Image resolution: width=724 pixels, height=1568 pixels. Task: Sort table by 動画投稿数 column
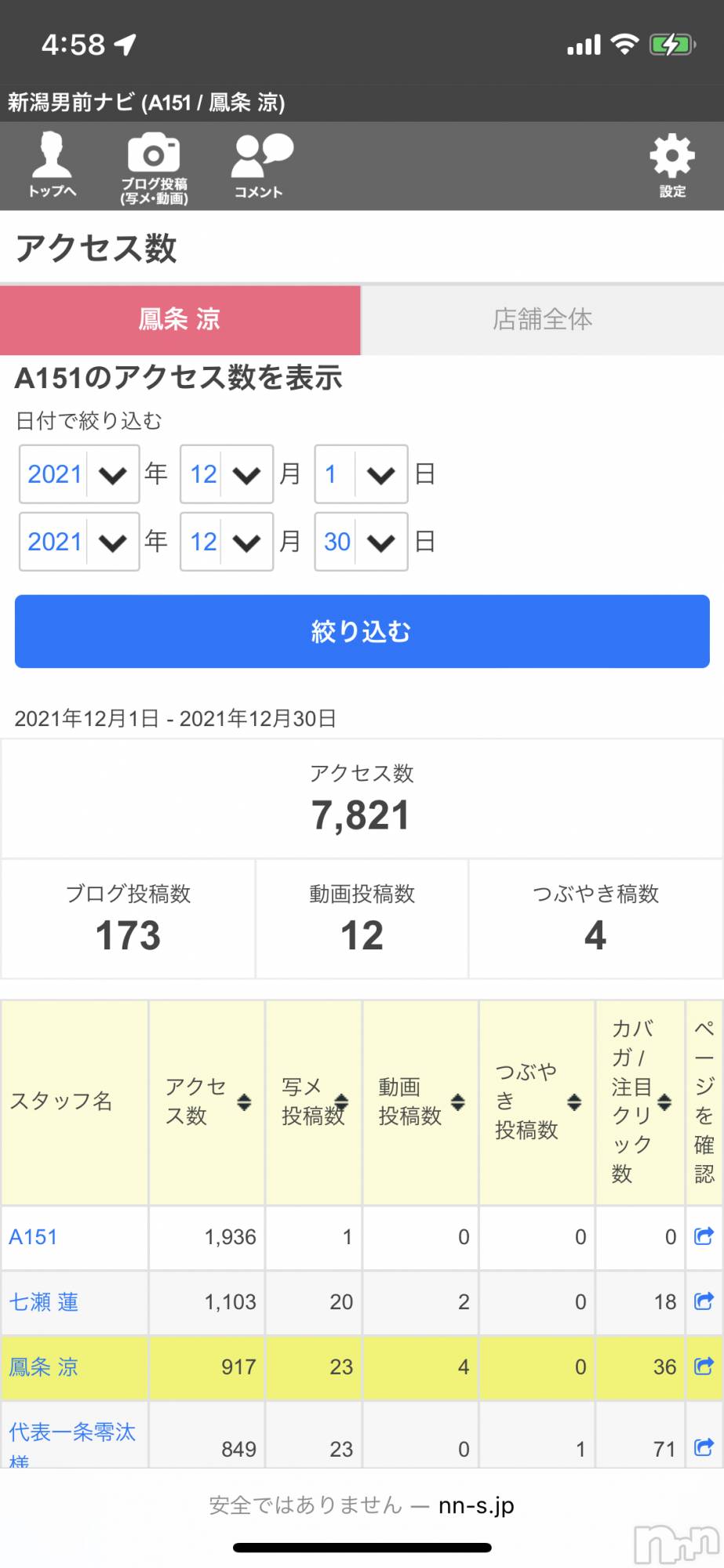coord(458,1102)
